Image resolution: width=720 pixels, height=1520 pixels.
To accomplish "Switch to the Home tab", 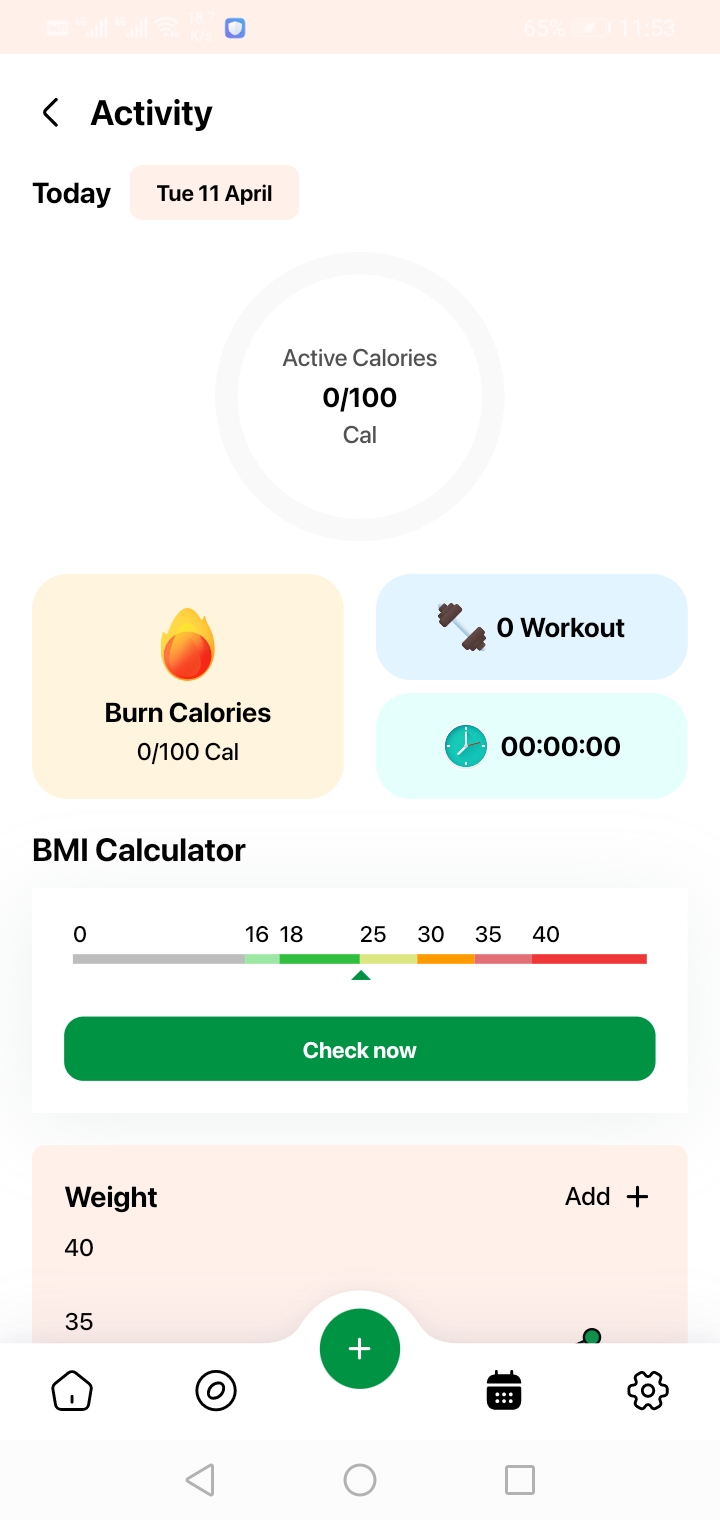I will 72,1390.
